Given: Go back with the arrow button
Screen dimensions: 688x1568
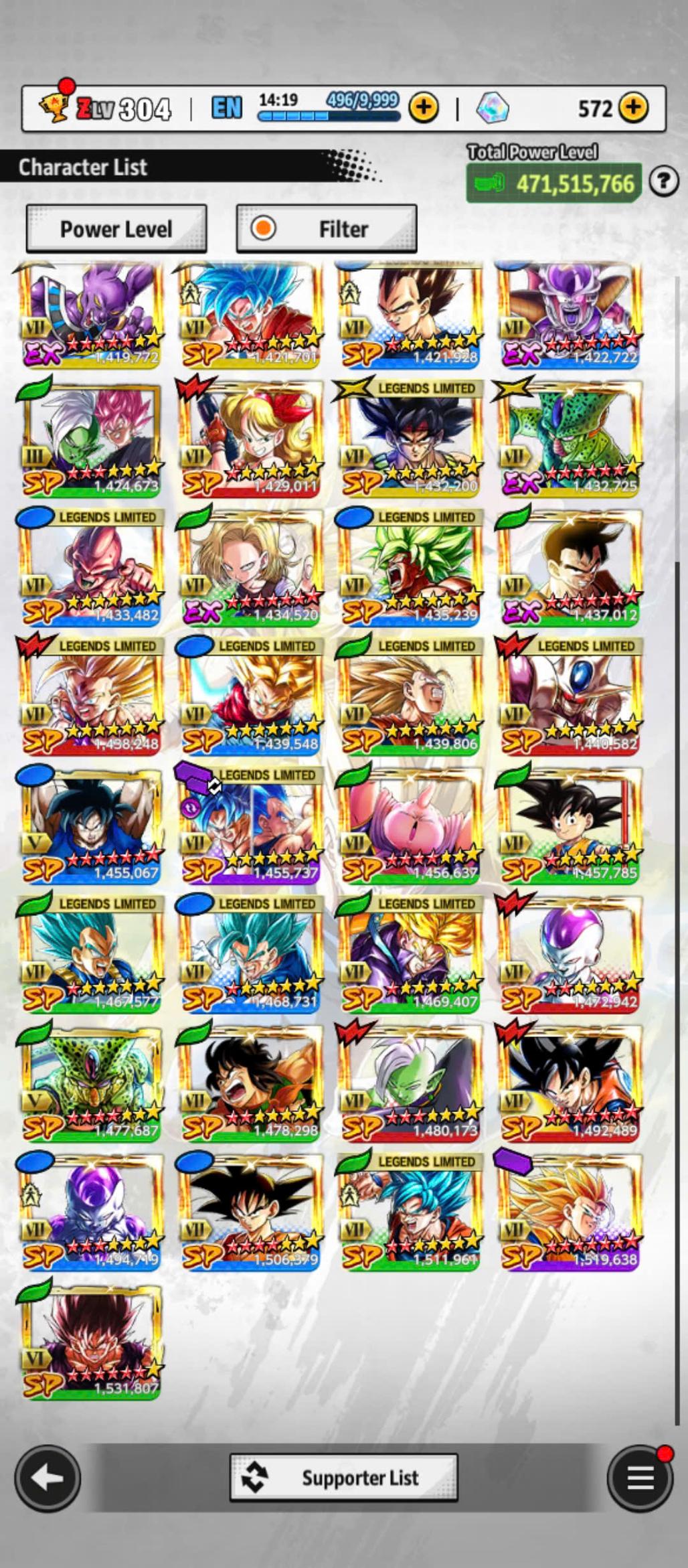Looking at the screenshot, I should [x=48, y=1478].
